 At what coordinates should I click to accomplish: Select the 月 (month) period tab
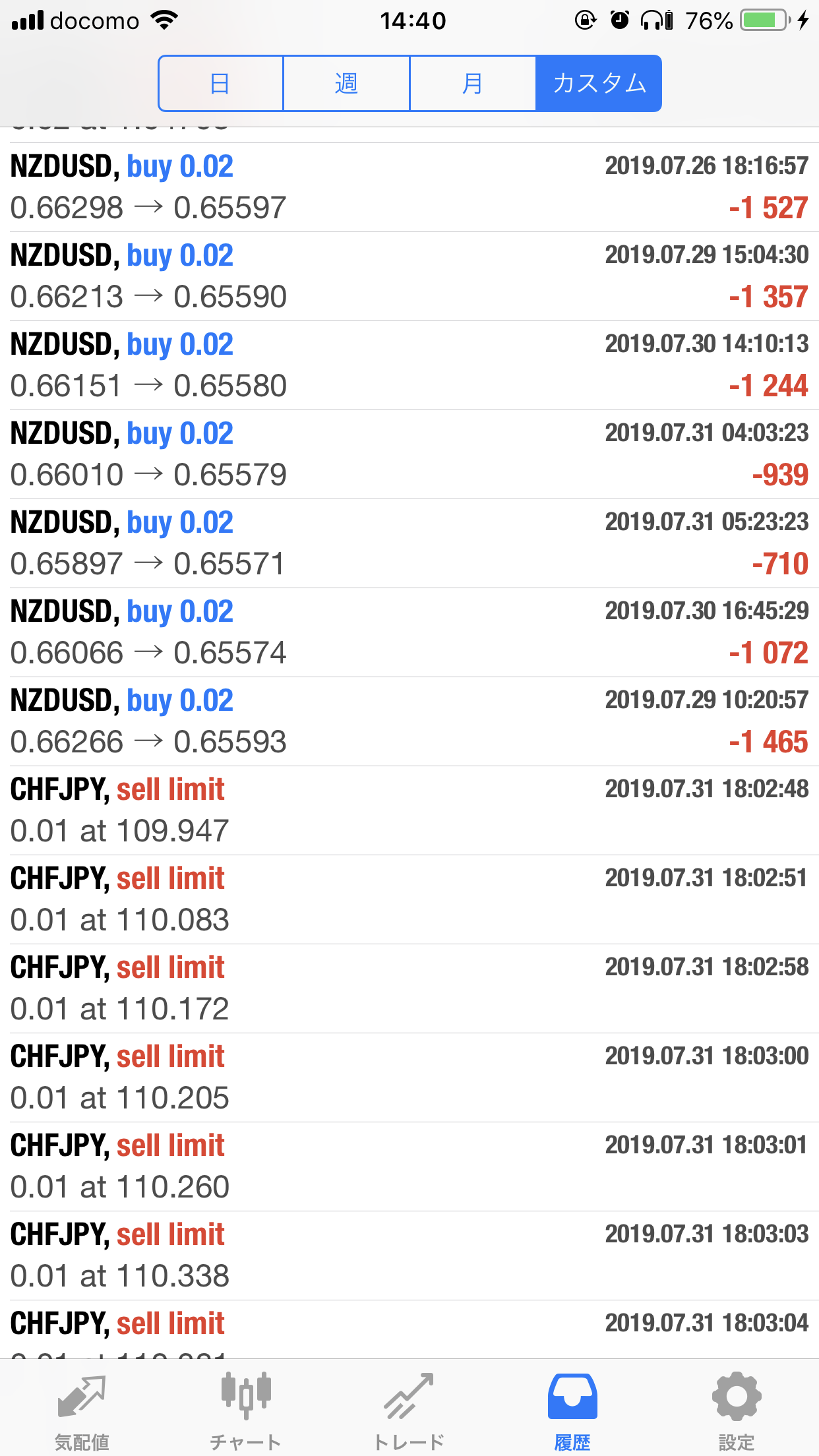[x=473, y=84]
